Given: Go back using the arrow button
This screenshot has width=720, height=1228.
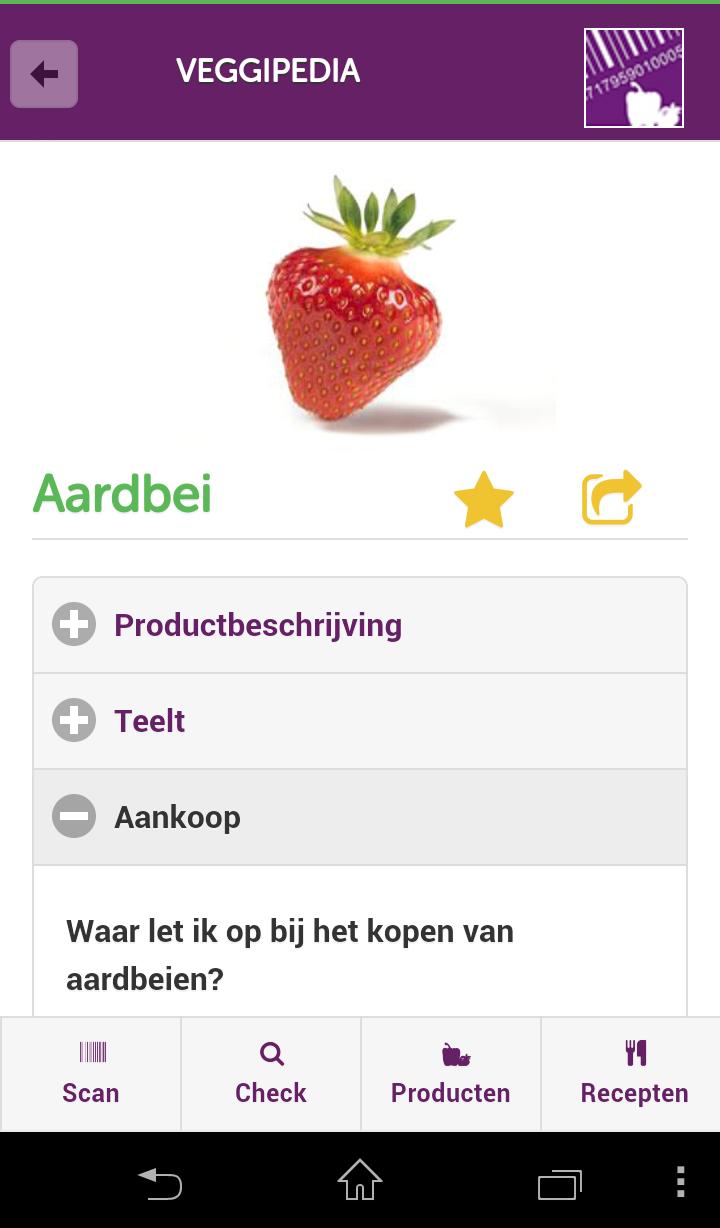Looking at the screenshot, I should point(43,73).
